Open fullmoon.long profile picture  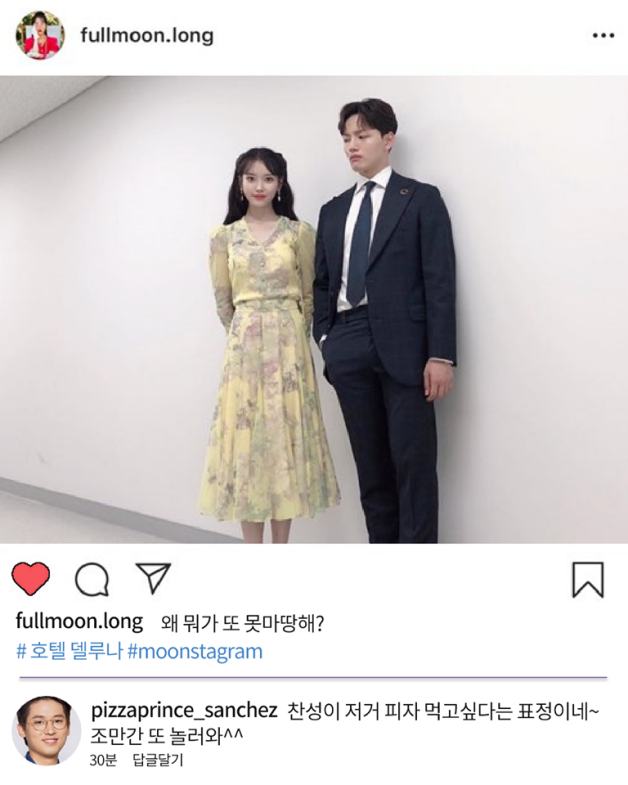click(x=39, y=36)
